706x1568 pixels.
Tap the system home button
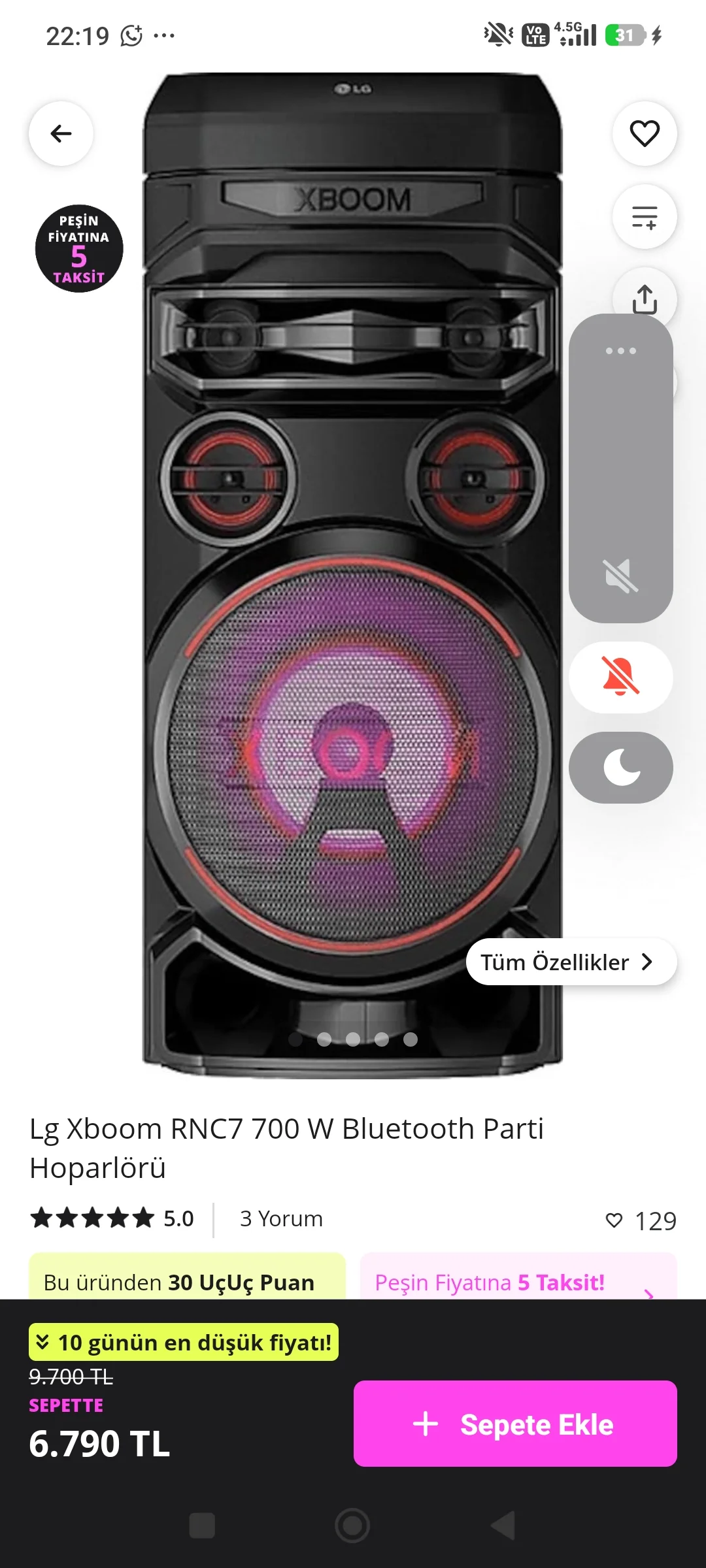352,1526
